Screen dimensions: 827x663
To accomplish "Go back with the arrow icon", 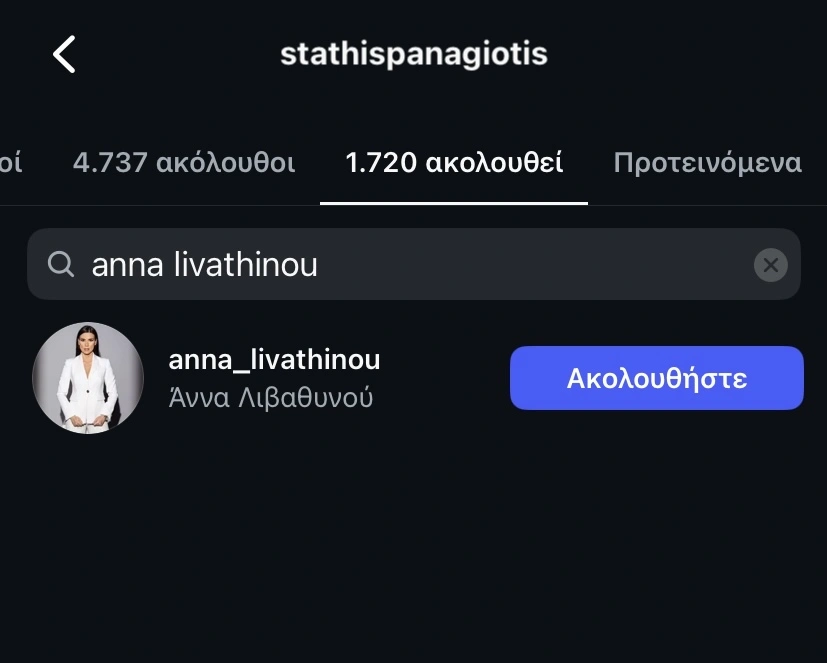I will point(64,54).
